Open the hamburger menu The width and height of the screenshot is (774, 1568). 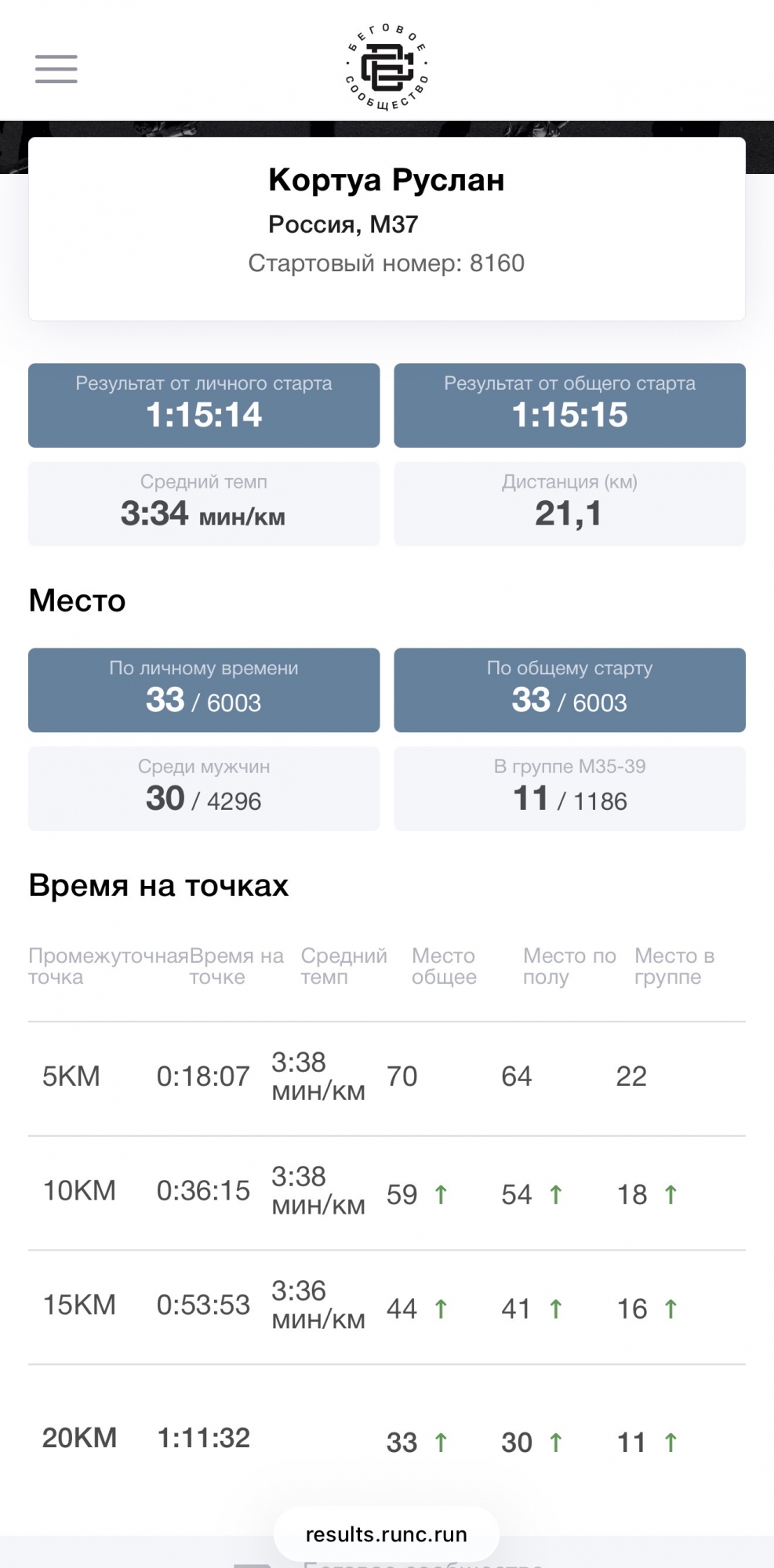pos(56,69)
